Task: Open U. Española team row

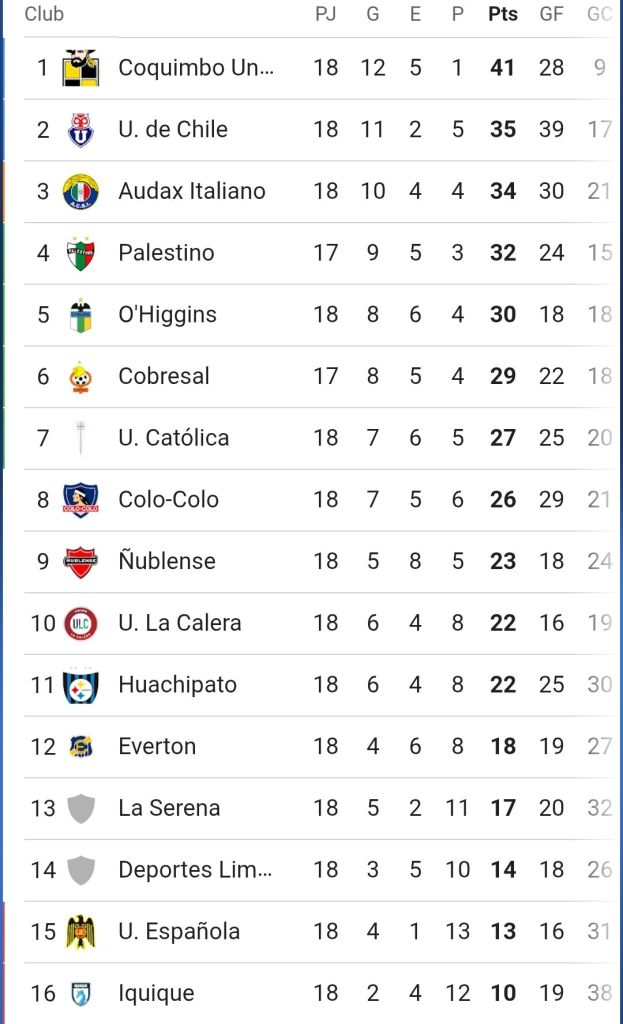Action: click(313, 932)
